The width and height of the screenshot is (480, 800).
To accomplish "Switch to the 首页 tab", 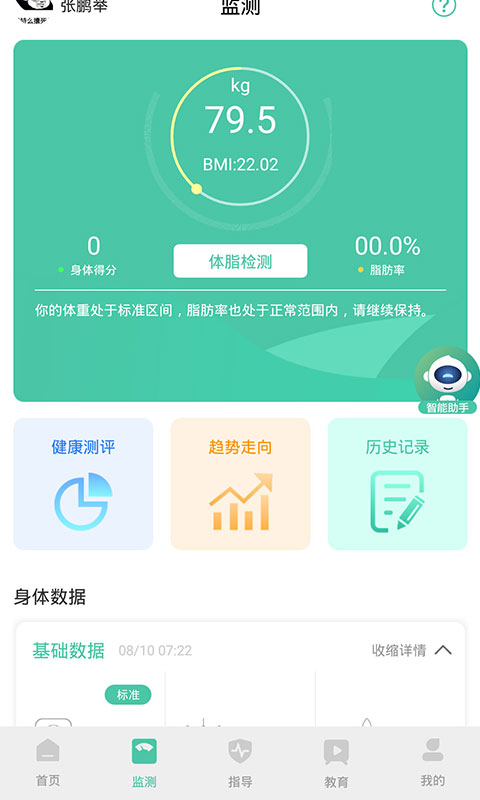I will pyautogui.click(x=48, y=763).
